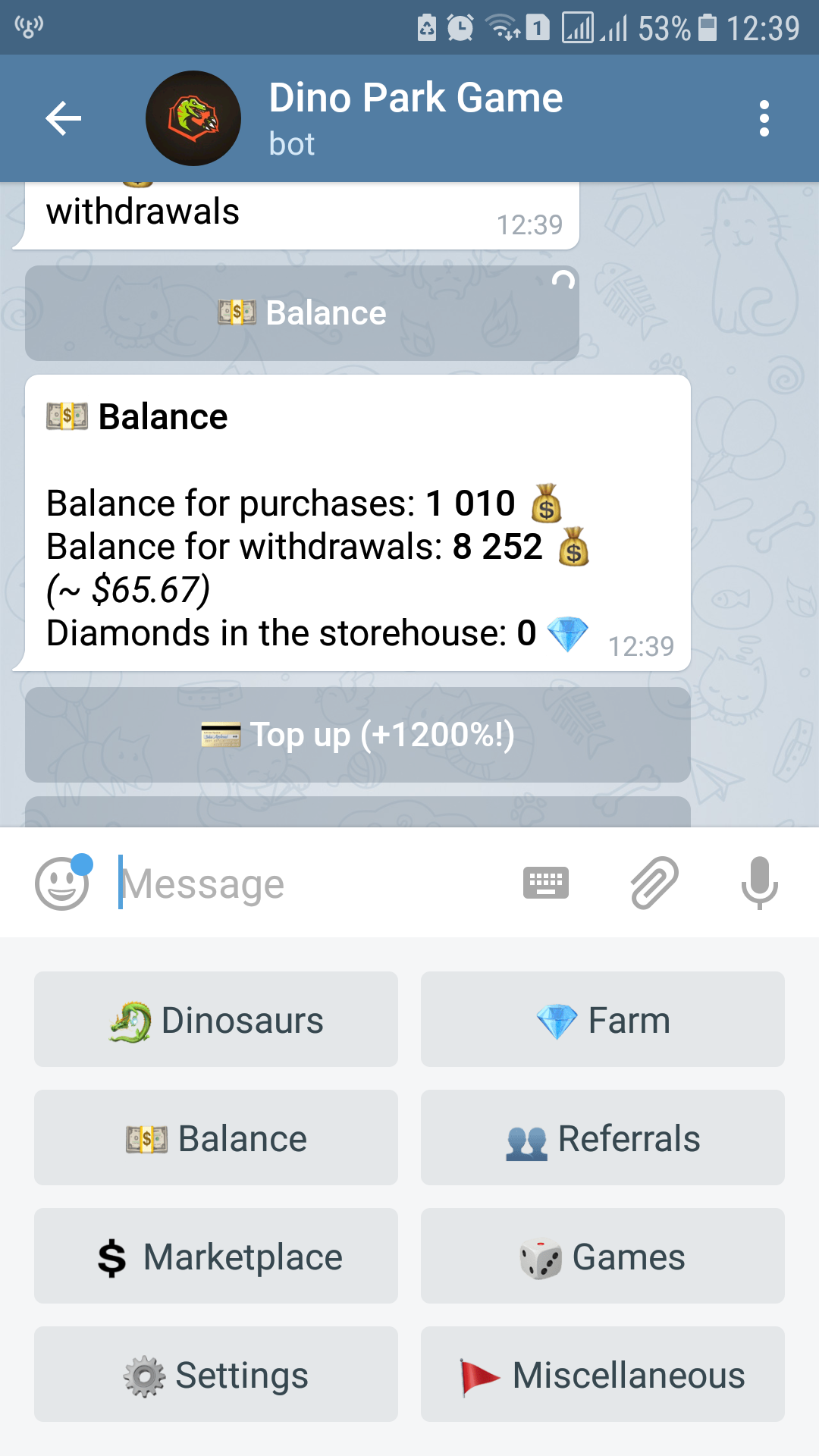
Task: Open bot Settings
Action: pos(216,1374)
